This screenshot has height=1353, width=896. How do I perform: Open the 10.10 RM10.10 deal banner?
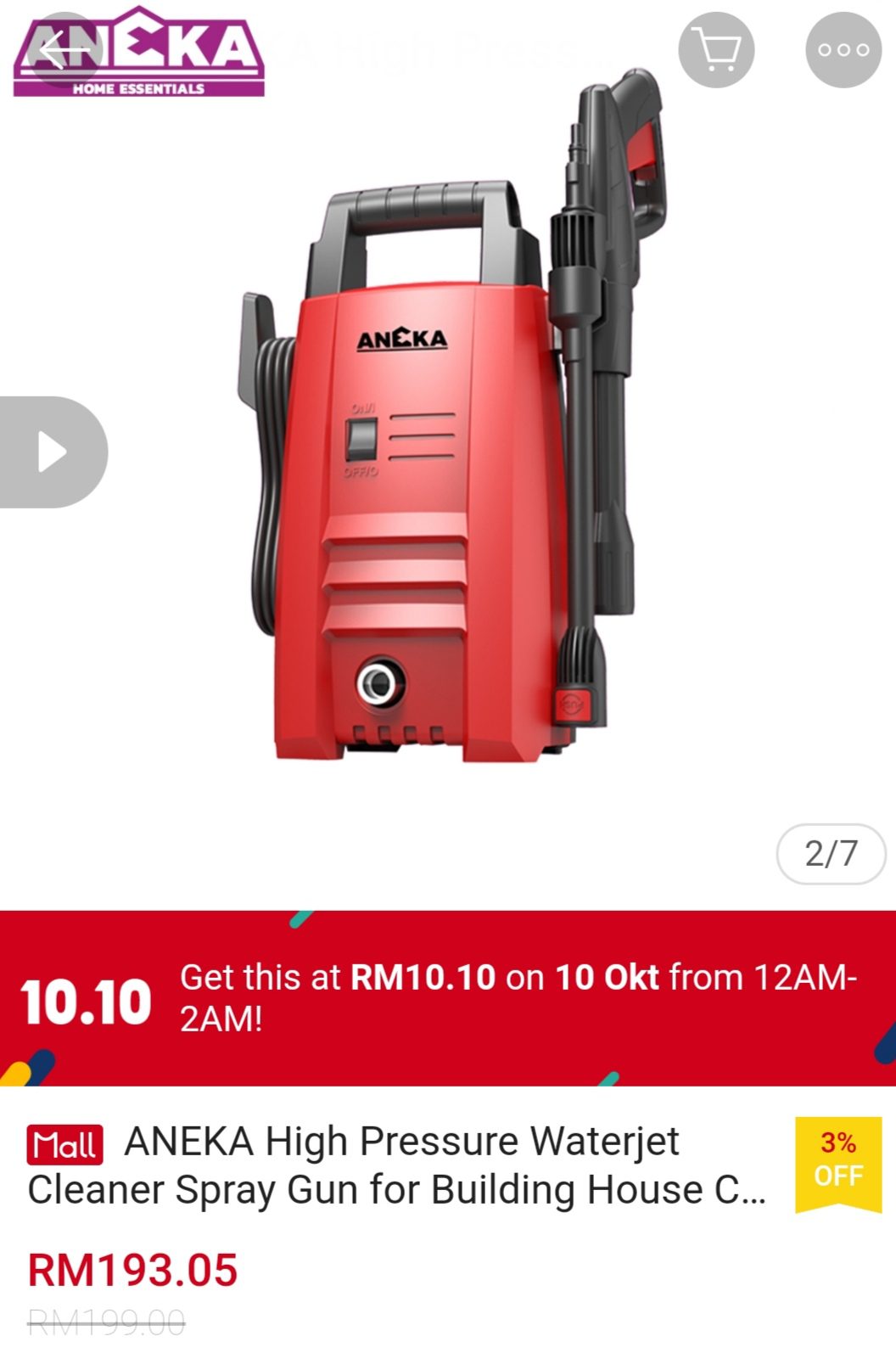click(x=448, y=998)
